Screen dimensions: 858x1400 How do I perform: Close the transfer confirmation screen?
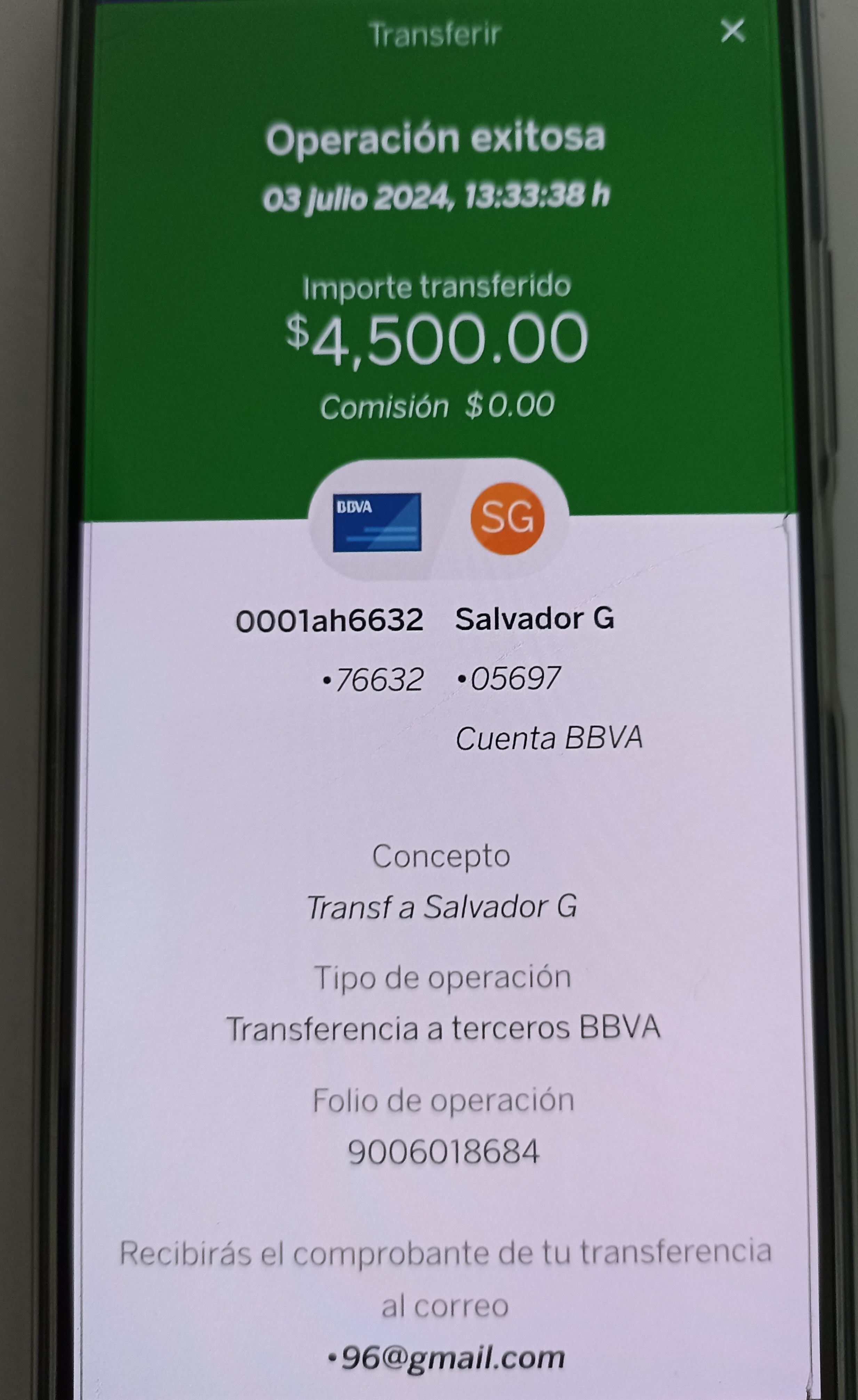point(732,31)
